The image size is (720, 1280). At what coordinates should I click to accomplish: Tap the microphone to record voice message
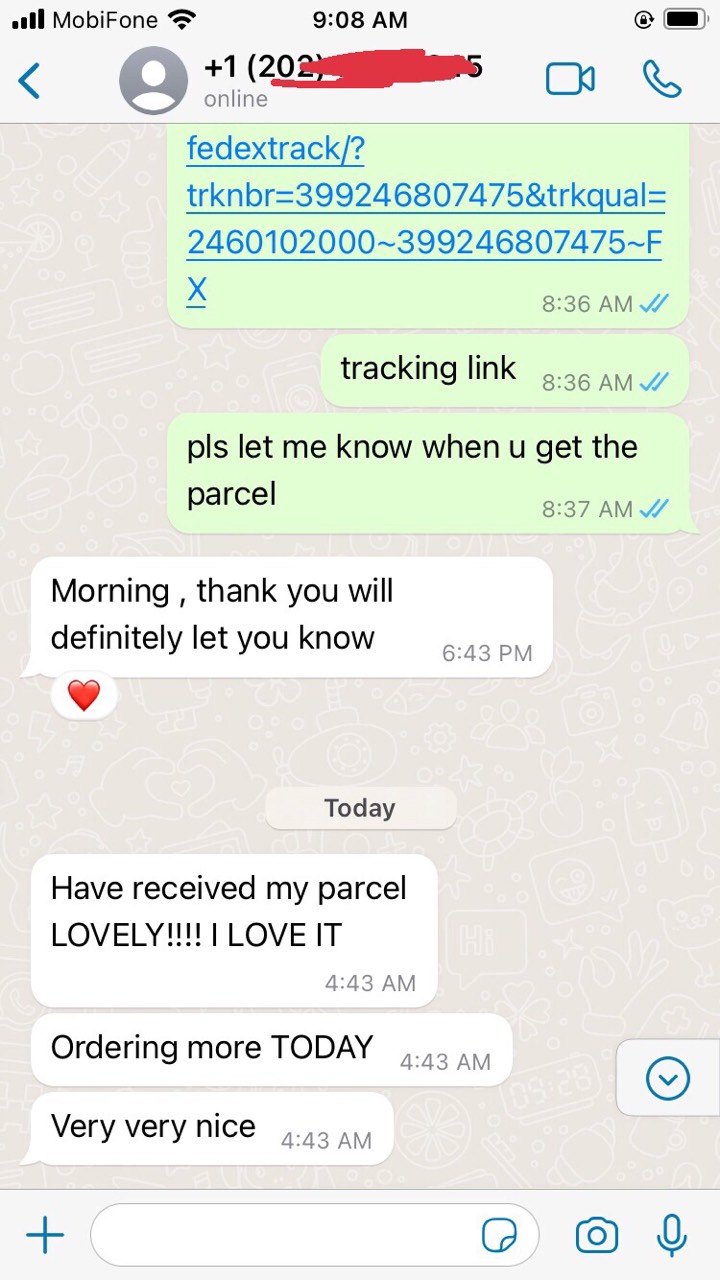pyautogui.click(x=672, y=1235)
